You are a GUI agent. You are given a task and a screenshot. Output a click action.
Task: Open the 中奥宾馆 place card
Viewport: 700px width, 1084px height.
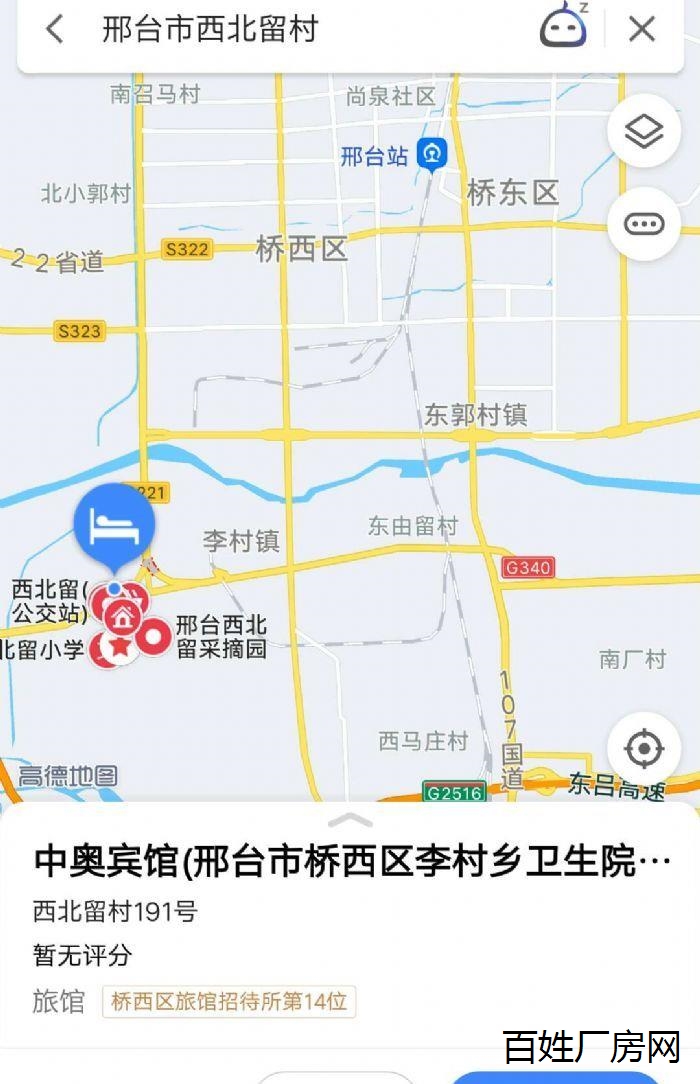(350, 861)
